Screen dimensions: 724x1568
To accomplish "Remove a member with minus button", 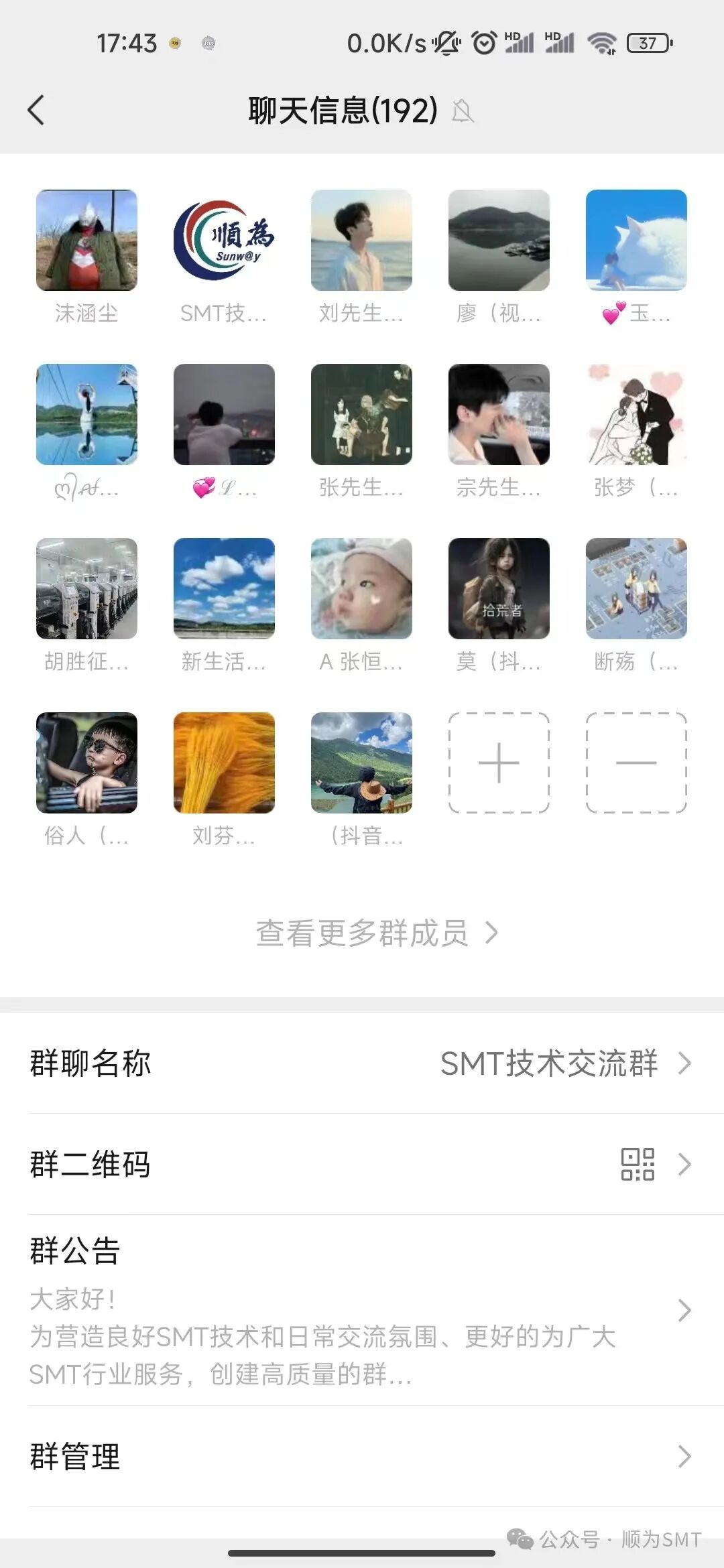I will click(x=636, y=763).
